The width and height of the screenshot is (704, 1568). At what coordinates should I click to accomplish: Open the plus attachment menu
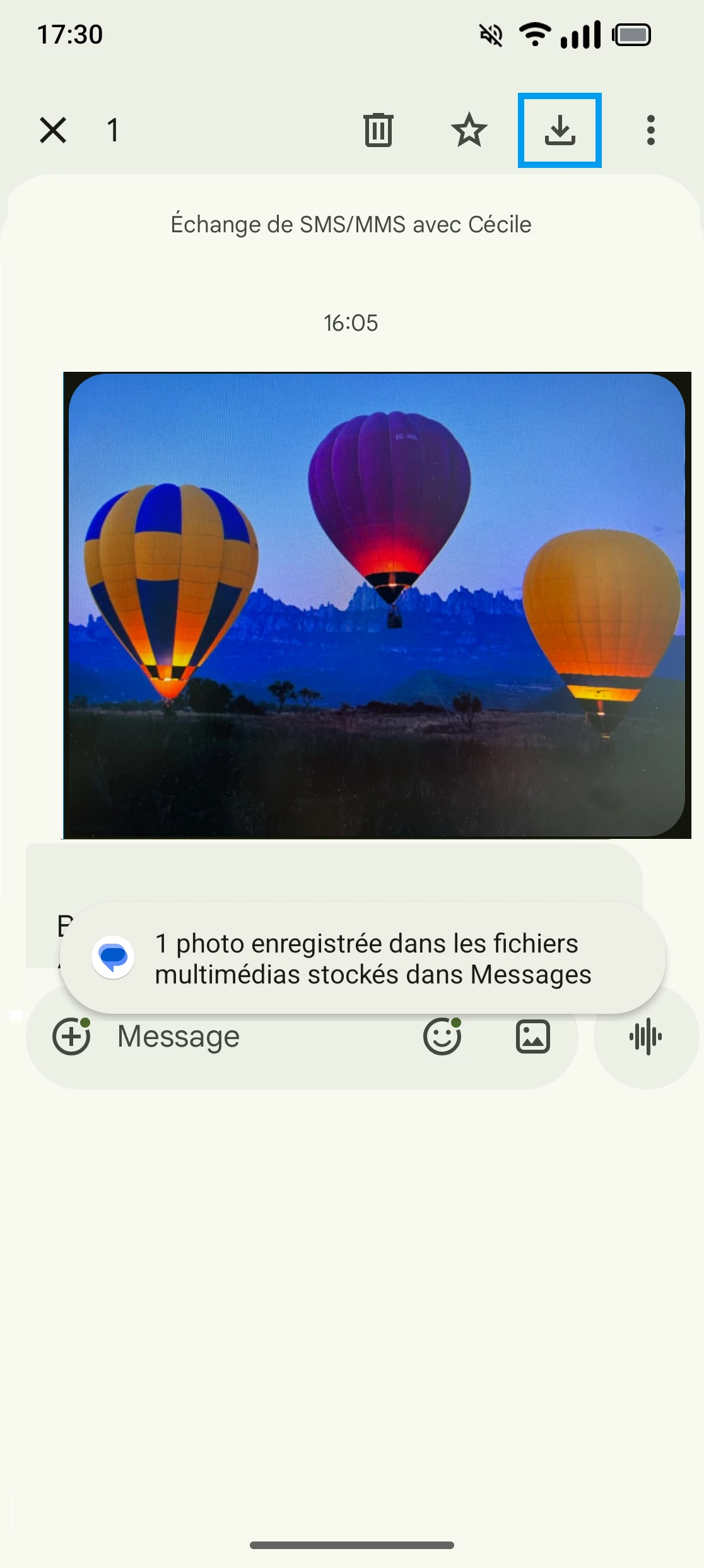(x=71, y=1036)
